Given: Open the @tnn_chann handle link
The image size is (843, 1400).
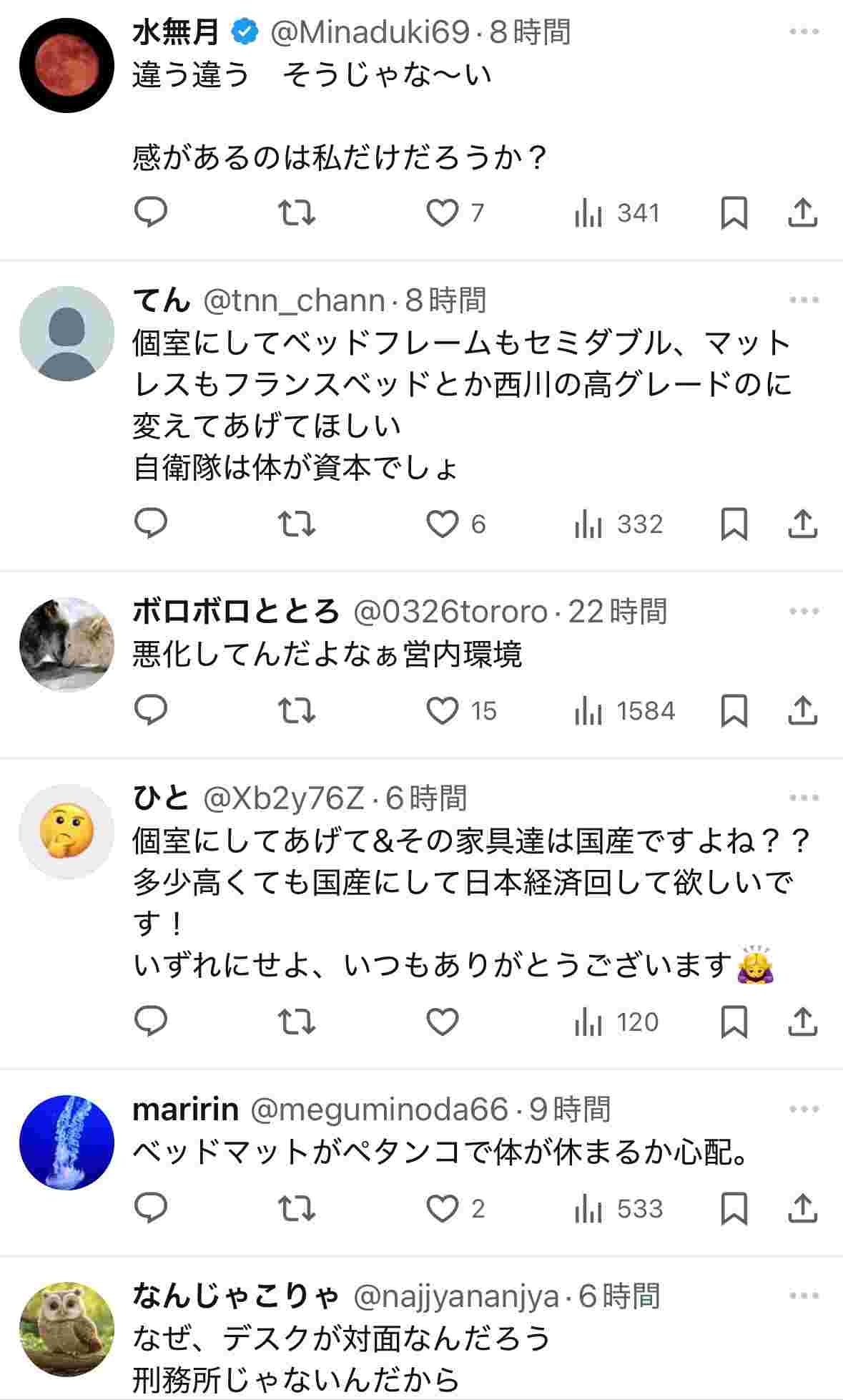Looking at the screenshot, I should click(294, 300).
